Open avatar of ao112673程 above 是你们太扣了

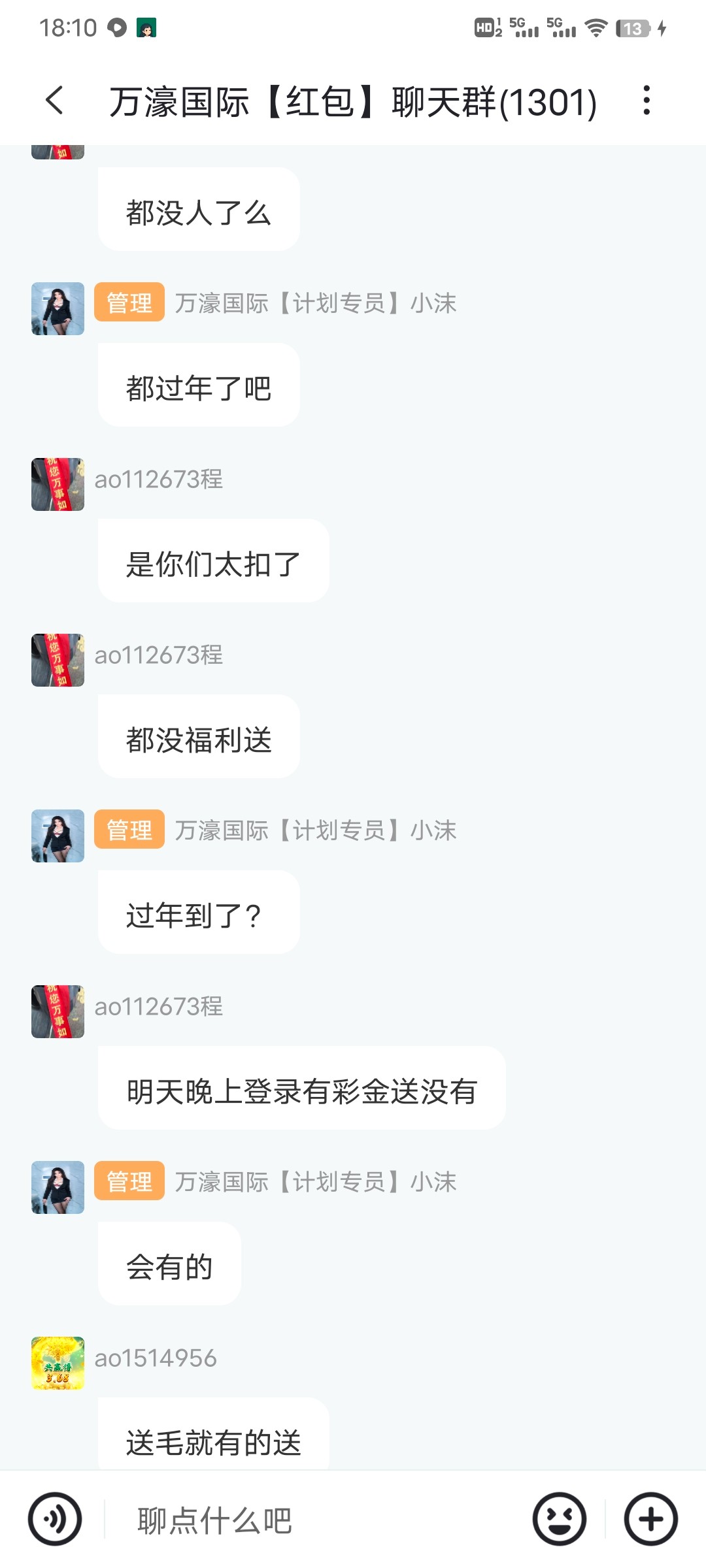tap(58, 484)
